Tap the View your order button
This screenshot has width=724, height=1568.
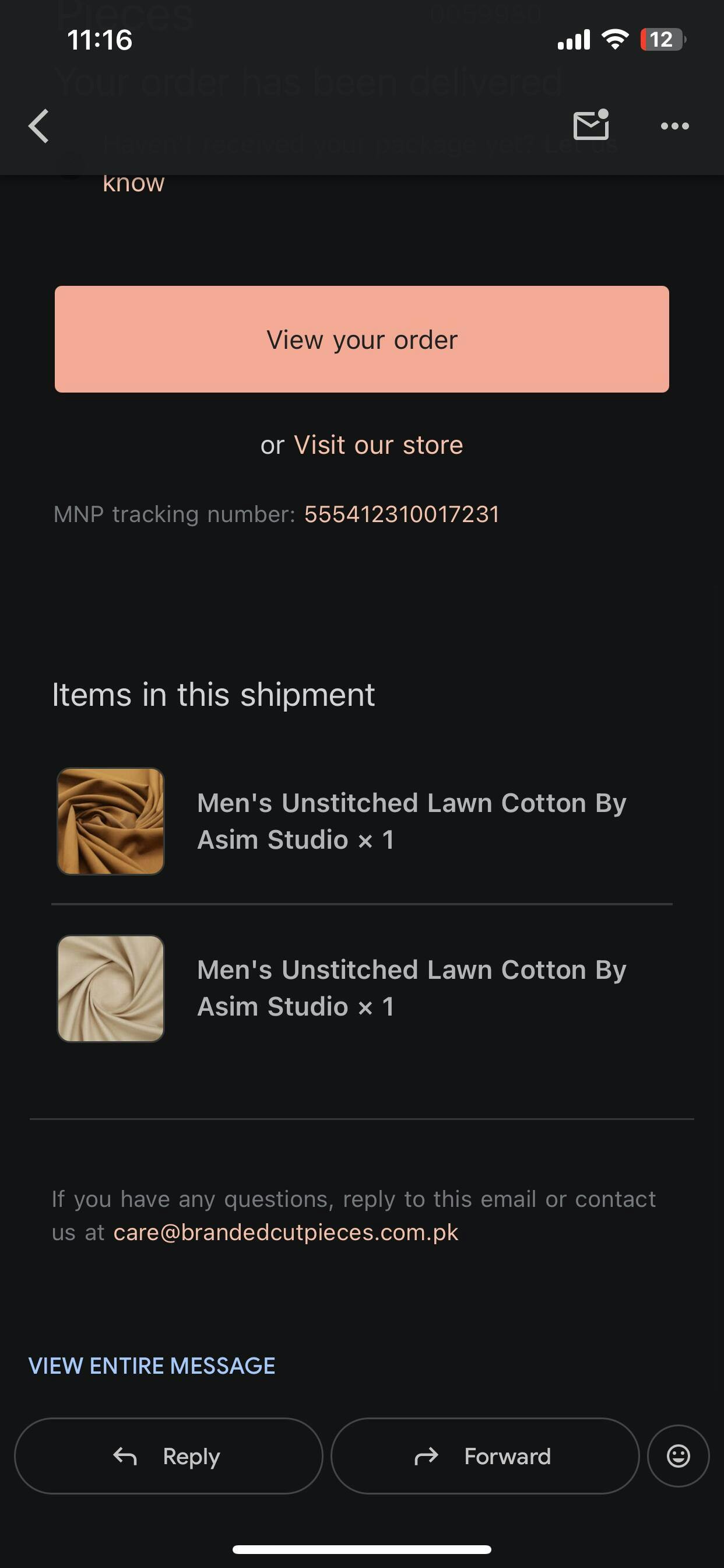click(362, 339)
